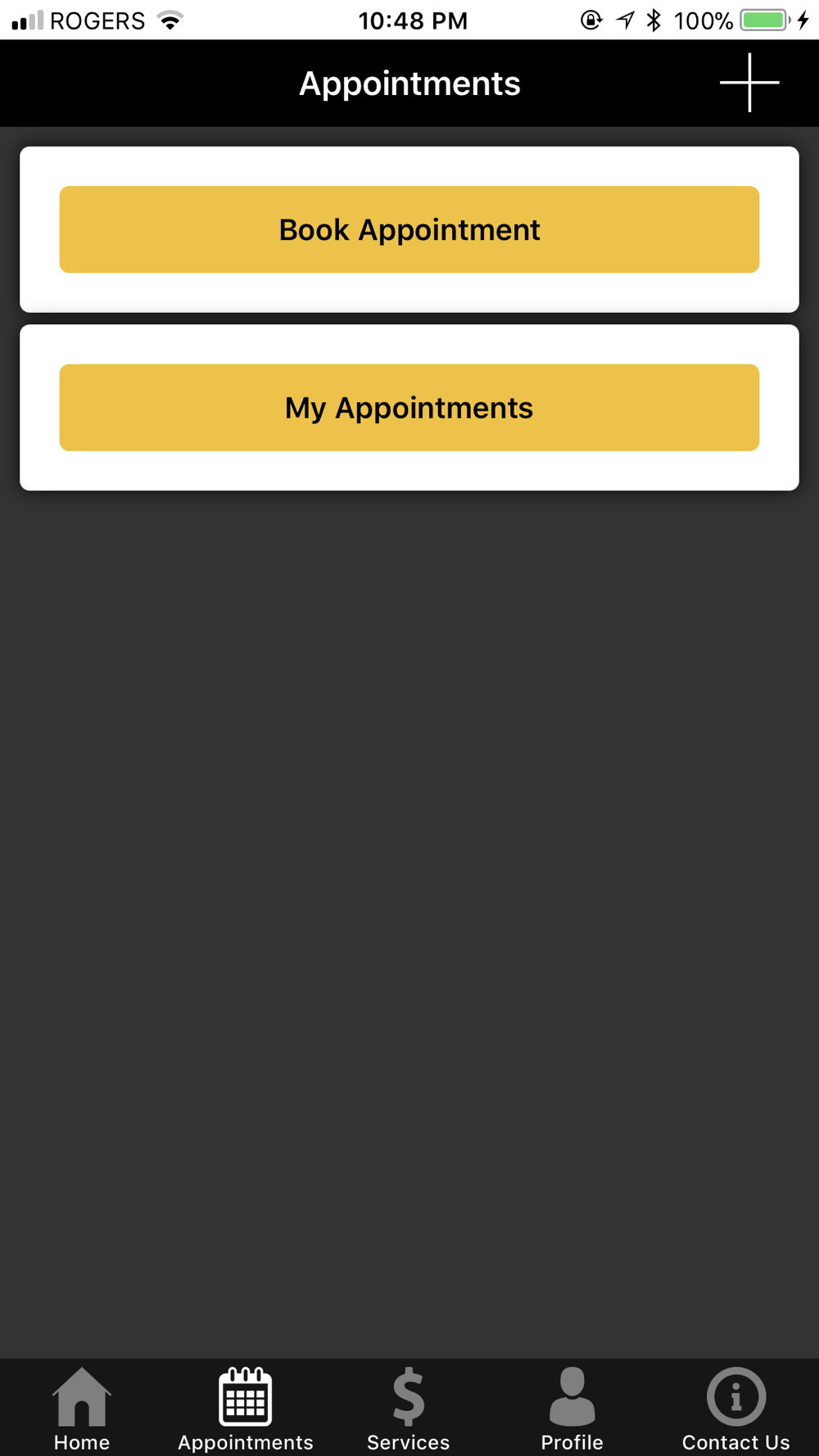
Task: Select the Appointments tab
Action: pyautogui.click(x=246, y=1409)
